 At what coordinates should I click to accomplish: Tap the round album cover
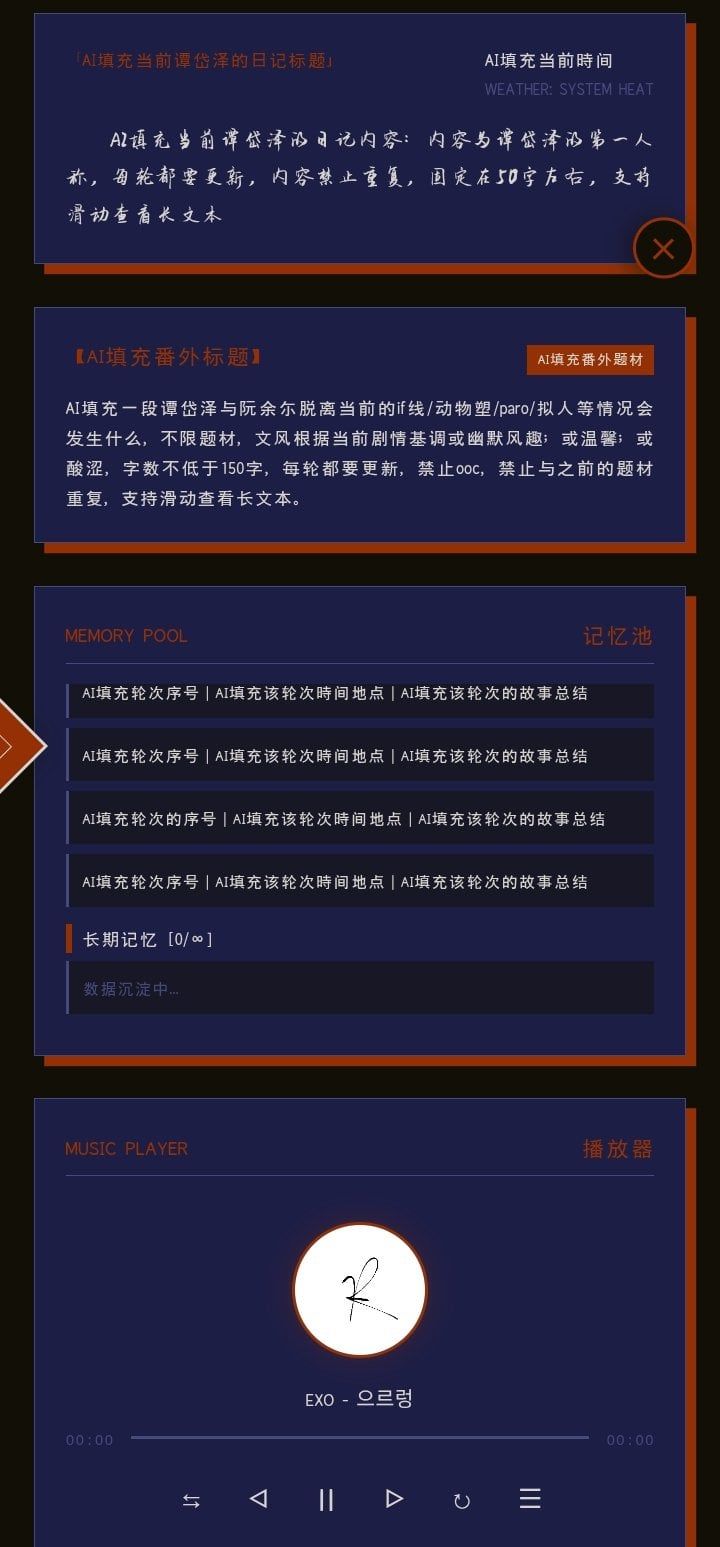360,1290
